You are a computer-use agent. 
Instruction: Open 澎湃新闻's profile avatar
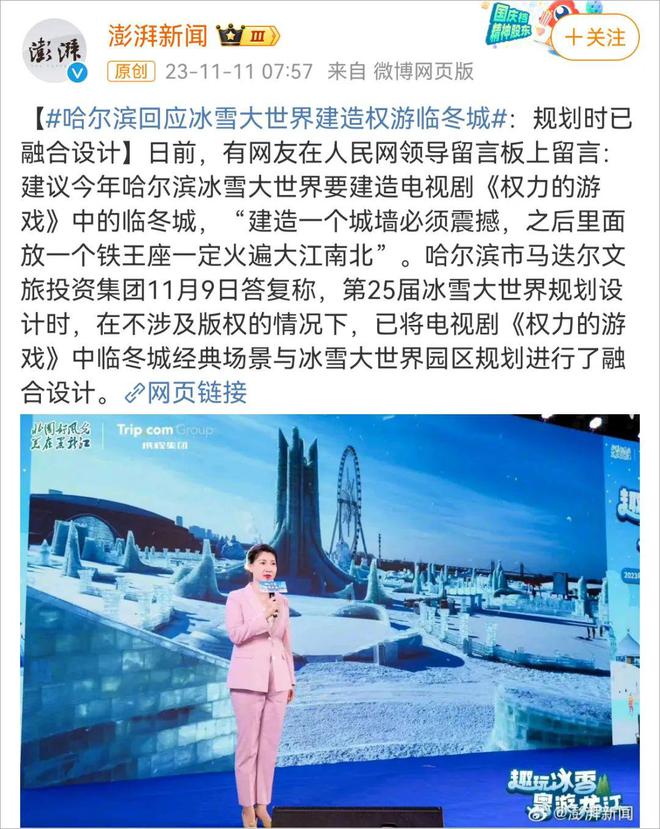pos(56,53)
